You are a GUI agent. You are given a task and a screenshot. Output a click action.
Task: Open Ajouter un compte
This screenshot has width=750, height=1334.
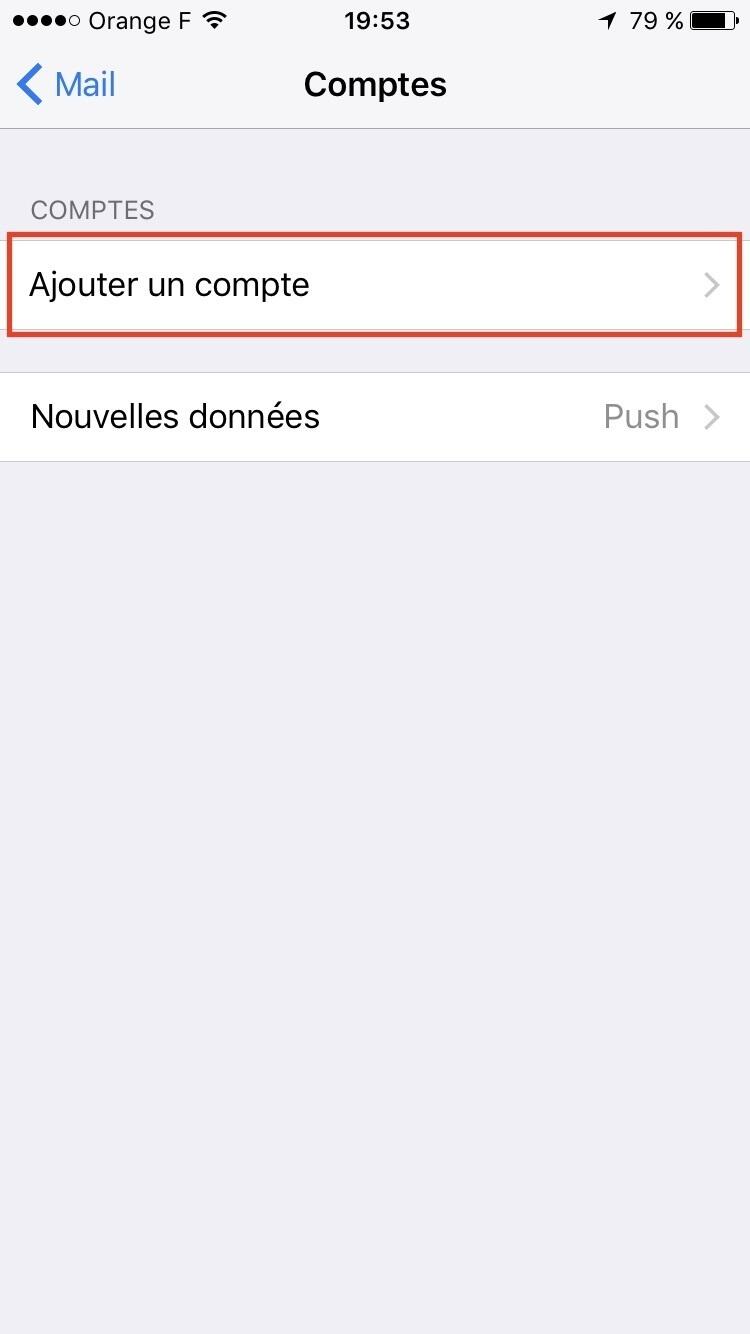[374, 285]
